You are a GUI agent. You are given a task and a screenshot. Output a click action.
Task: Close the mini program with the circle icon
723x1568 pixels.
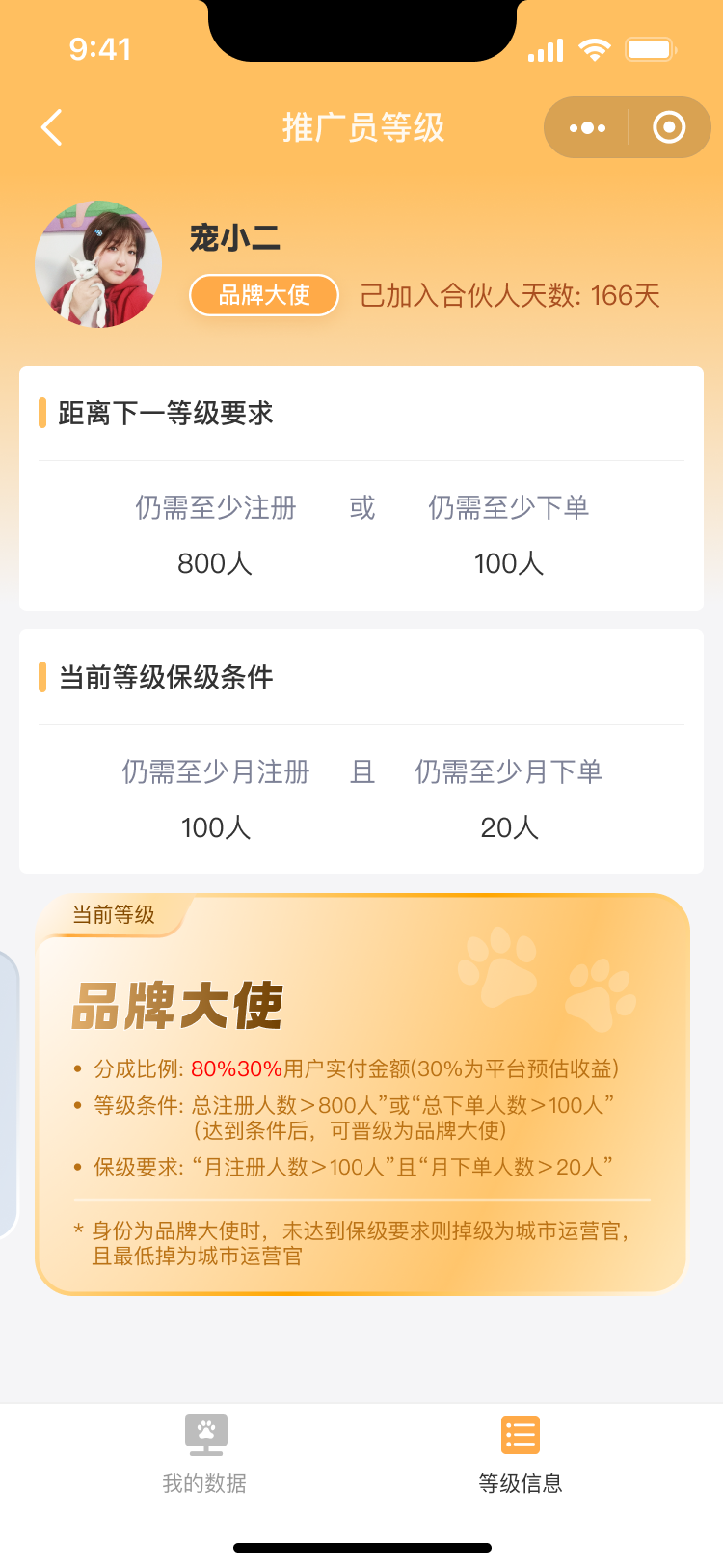pos(668,127)
